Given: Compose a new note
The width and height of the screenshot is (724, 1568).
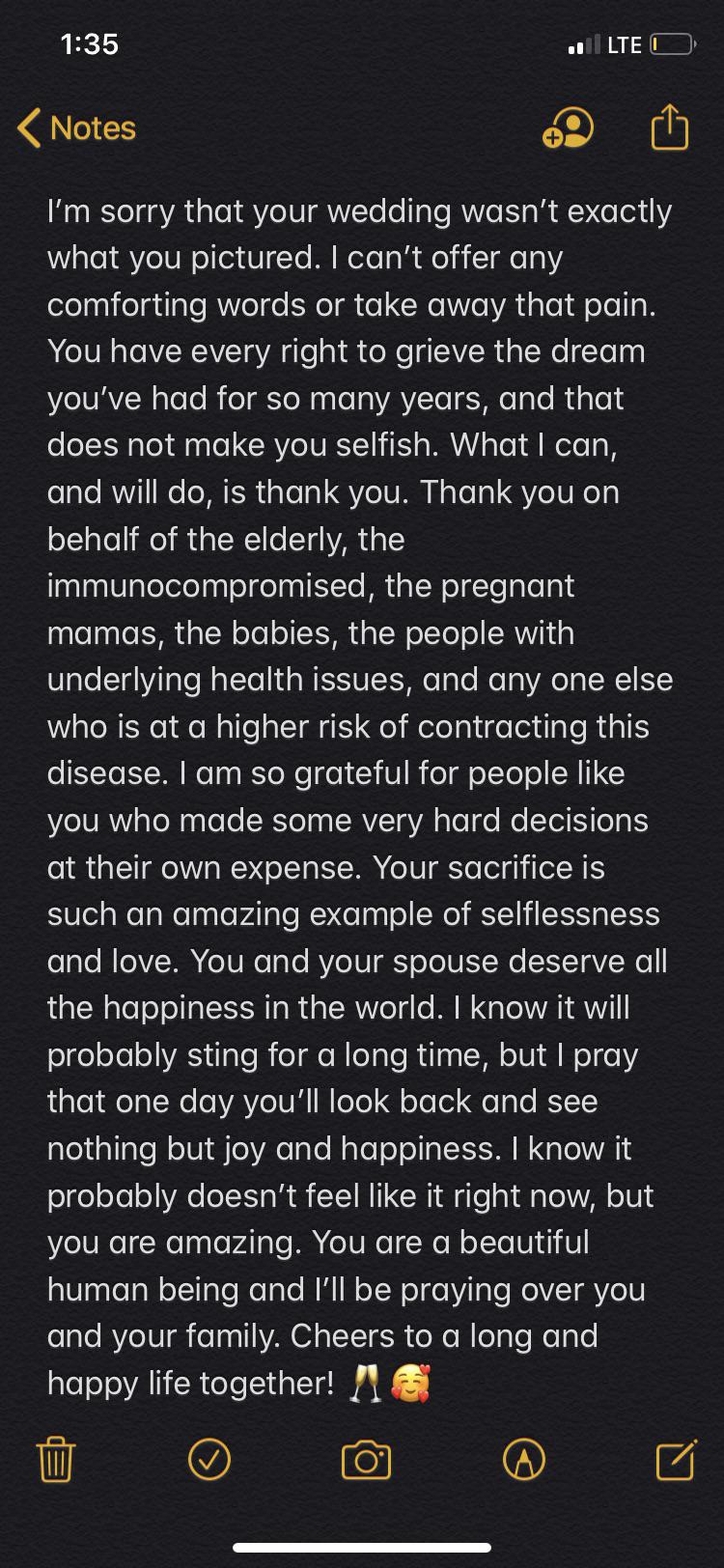Looking at the screenshot, I should 676,1459.
